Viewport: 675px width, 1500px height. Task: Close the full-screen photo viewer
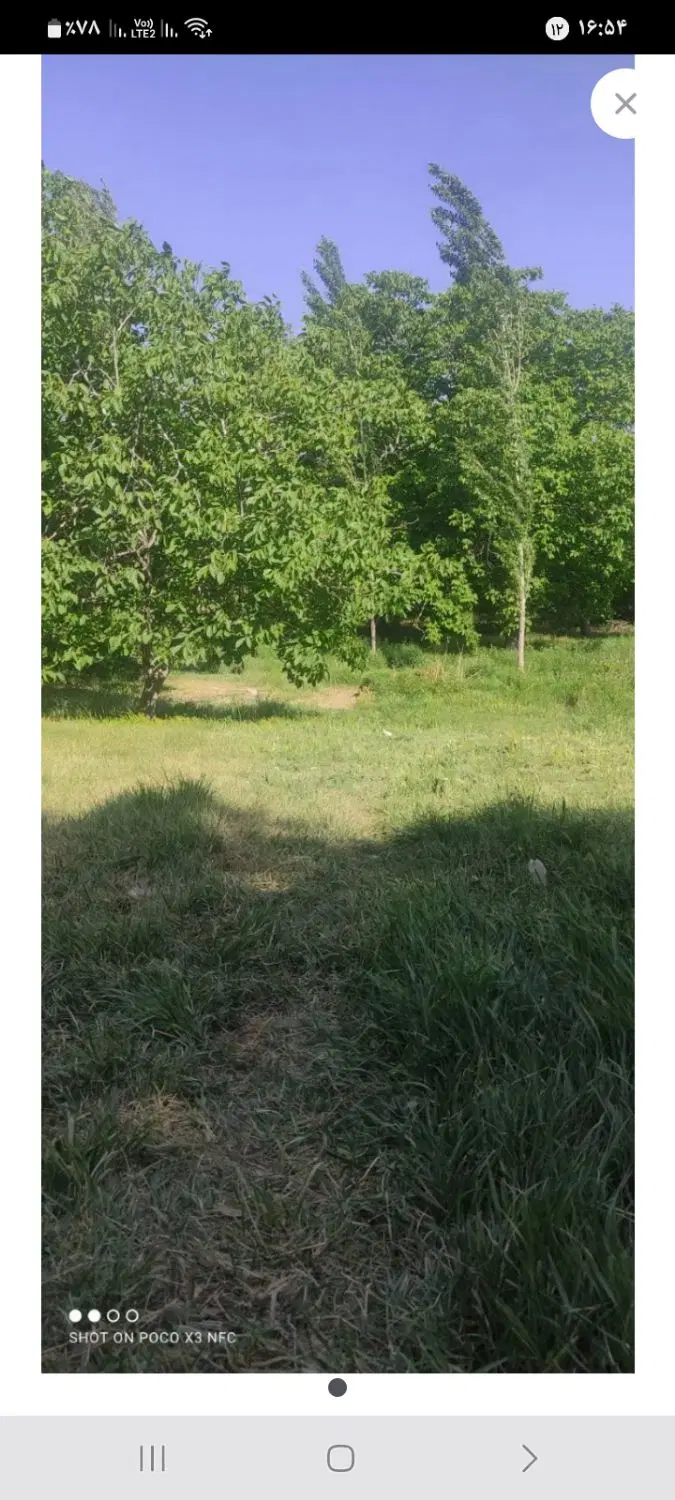point(625,104)
